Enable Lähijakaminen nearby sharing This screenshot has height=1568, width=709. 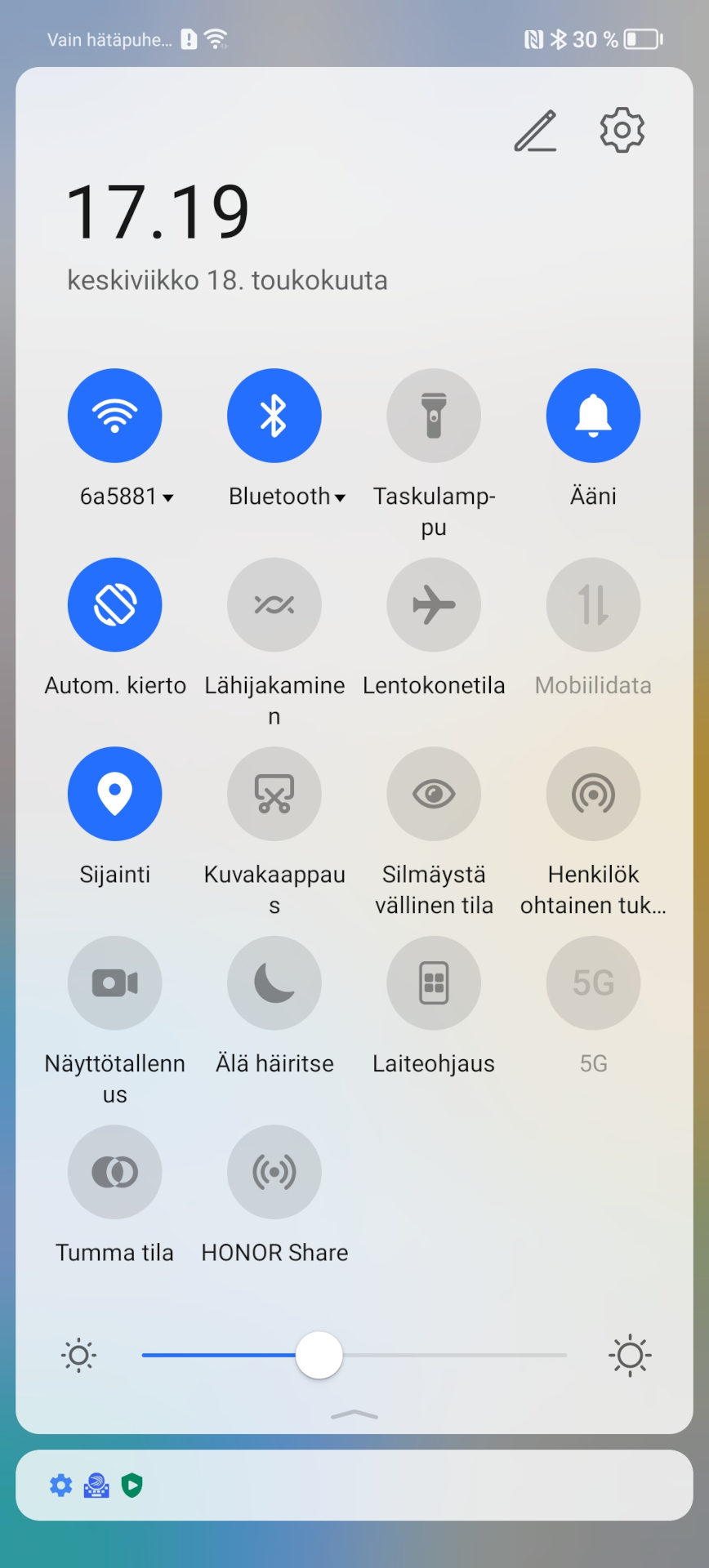click(274, 605)
